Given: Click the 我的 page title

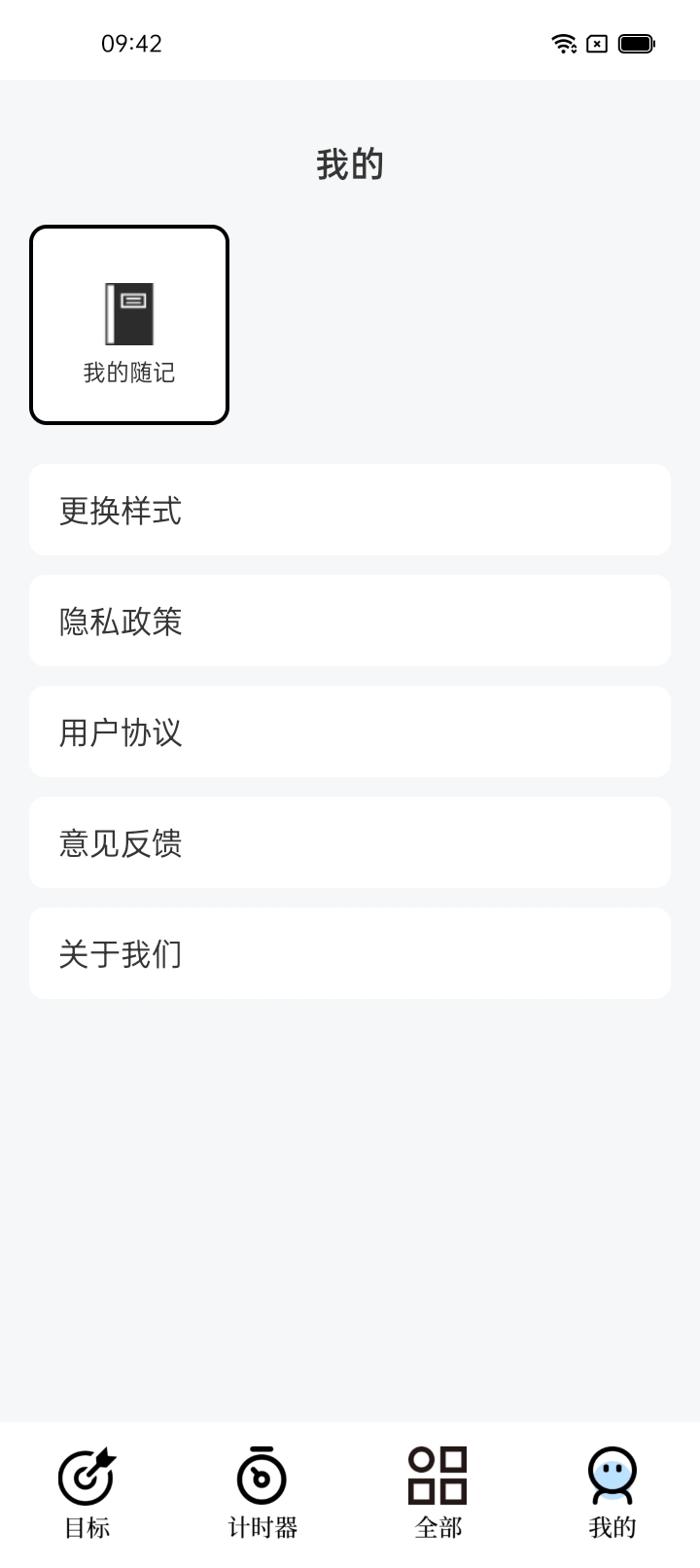Looking at the screenshot, I should click(x=350, y=163).
